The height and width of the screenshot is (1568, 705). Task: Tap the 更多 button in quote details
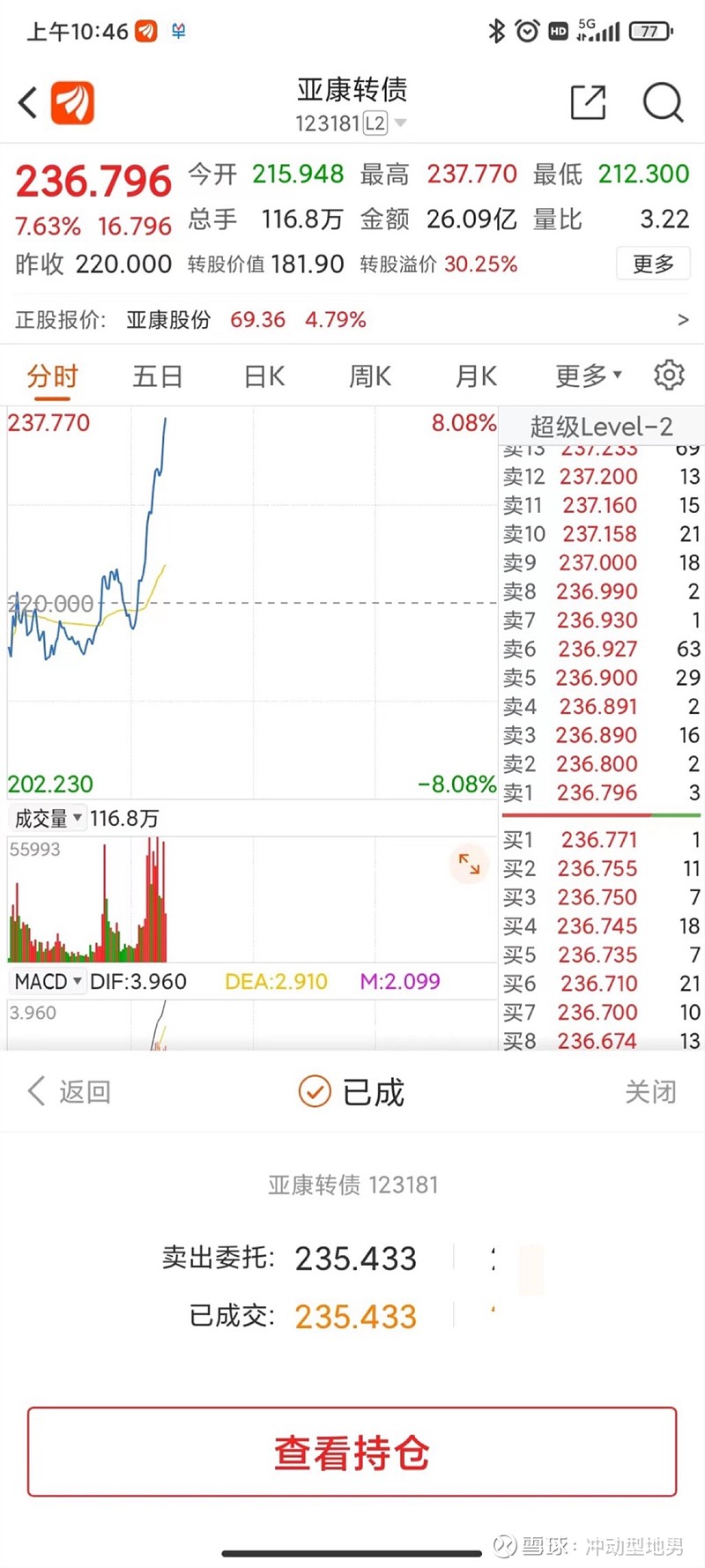click(653, 264)
